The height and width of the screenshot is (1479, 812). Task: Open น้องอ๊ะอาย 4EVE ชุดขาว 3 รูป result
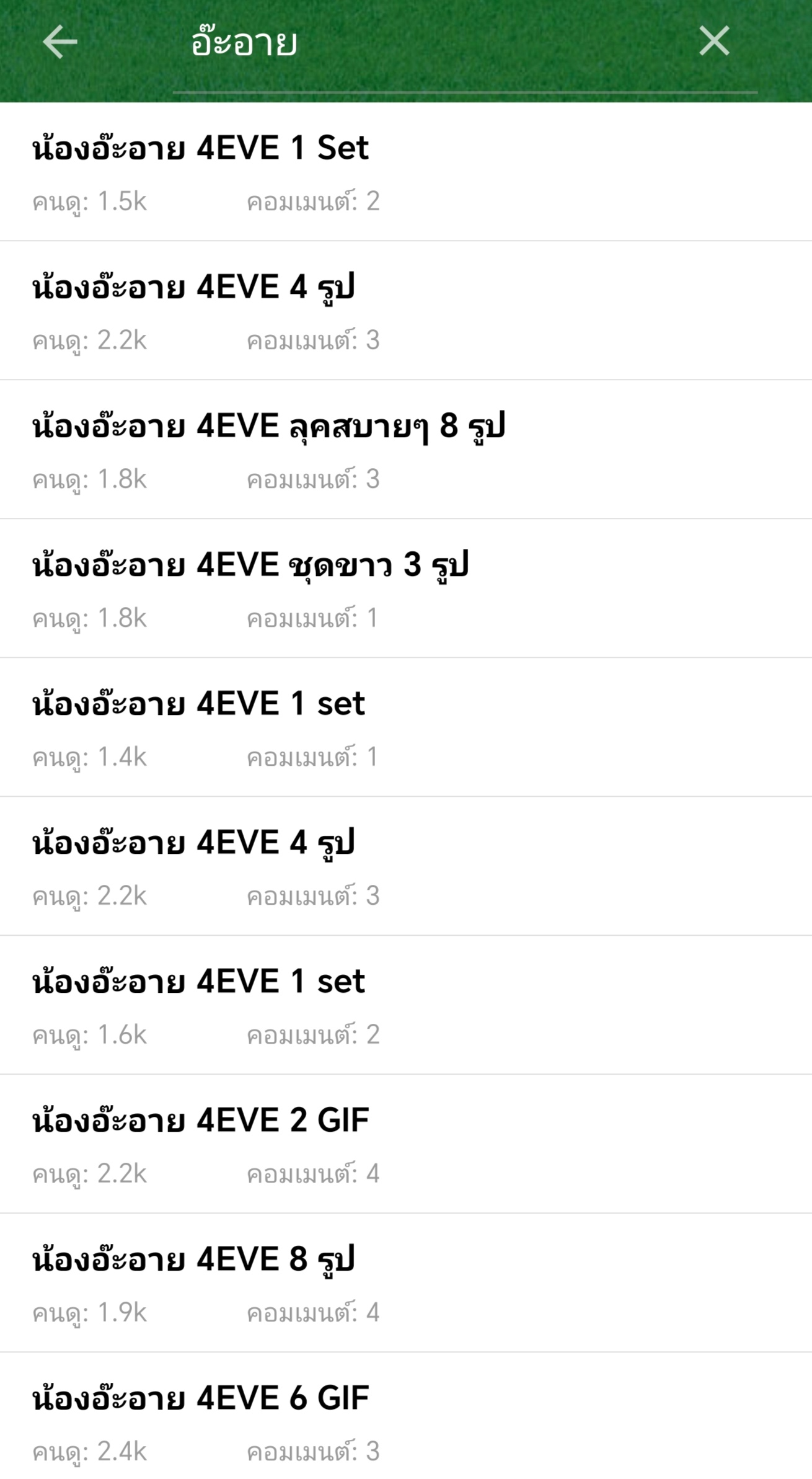pos(406,588)
